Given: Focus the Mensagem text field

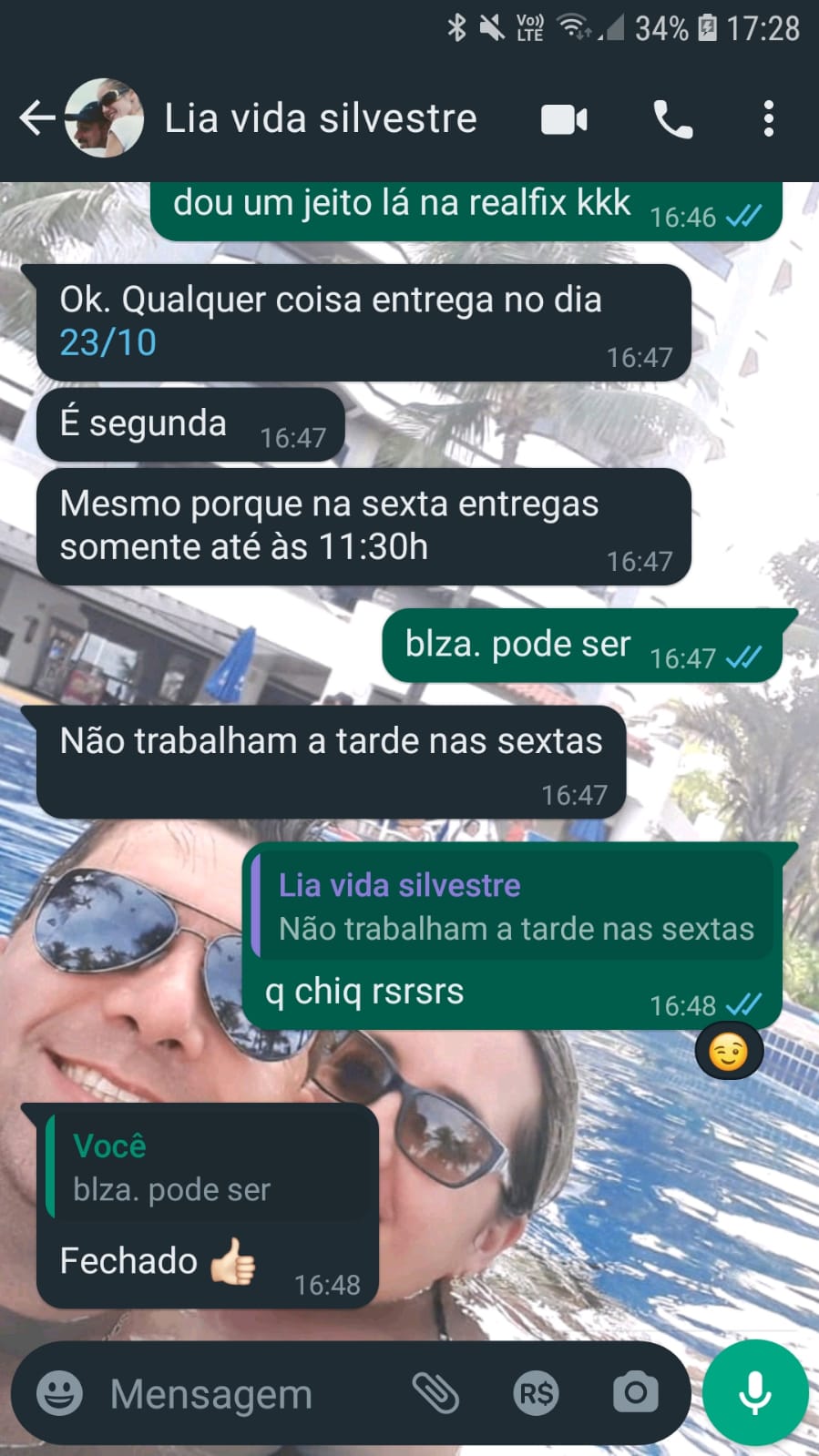Looking at the screenshot, I should 246,1393.
